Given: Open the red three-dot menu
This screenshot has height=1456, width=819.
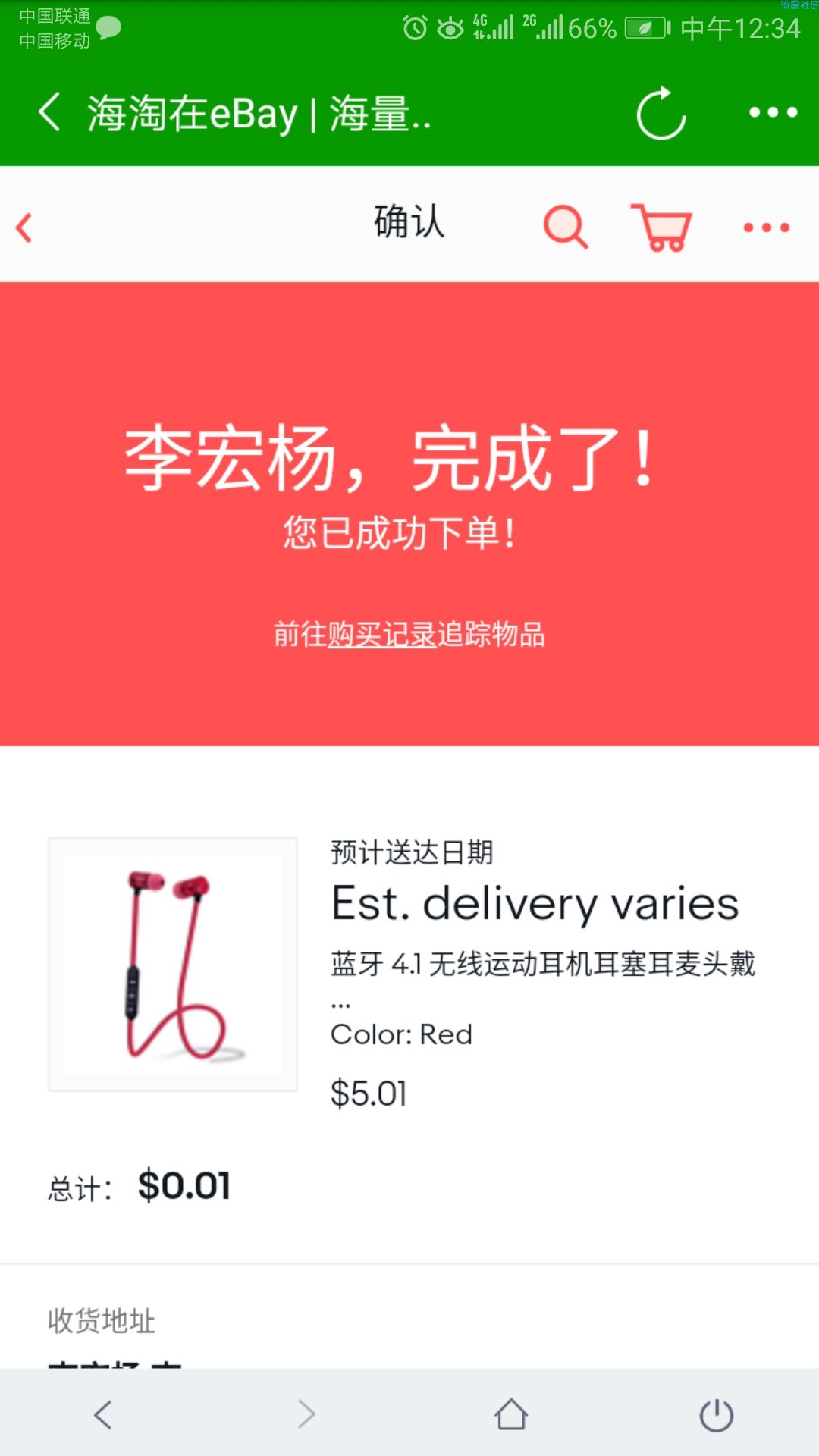Looking at the screenshot, I should click(x=766, y=227).
